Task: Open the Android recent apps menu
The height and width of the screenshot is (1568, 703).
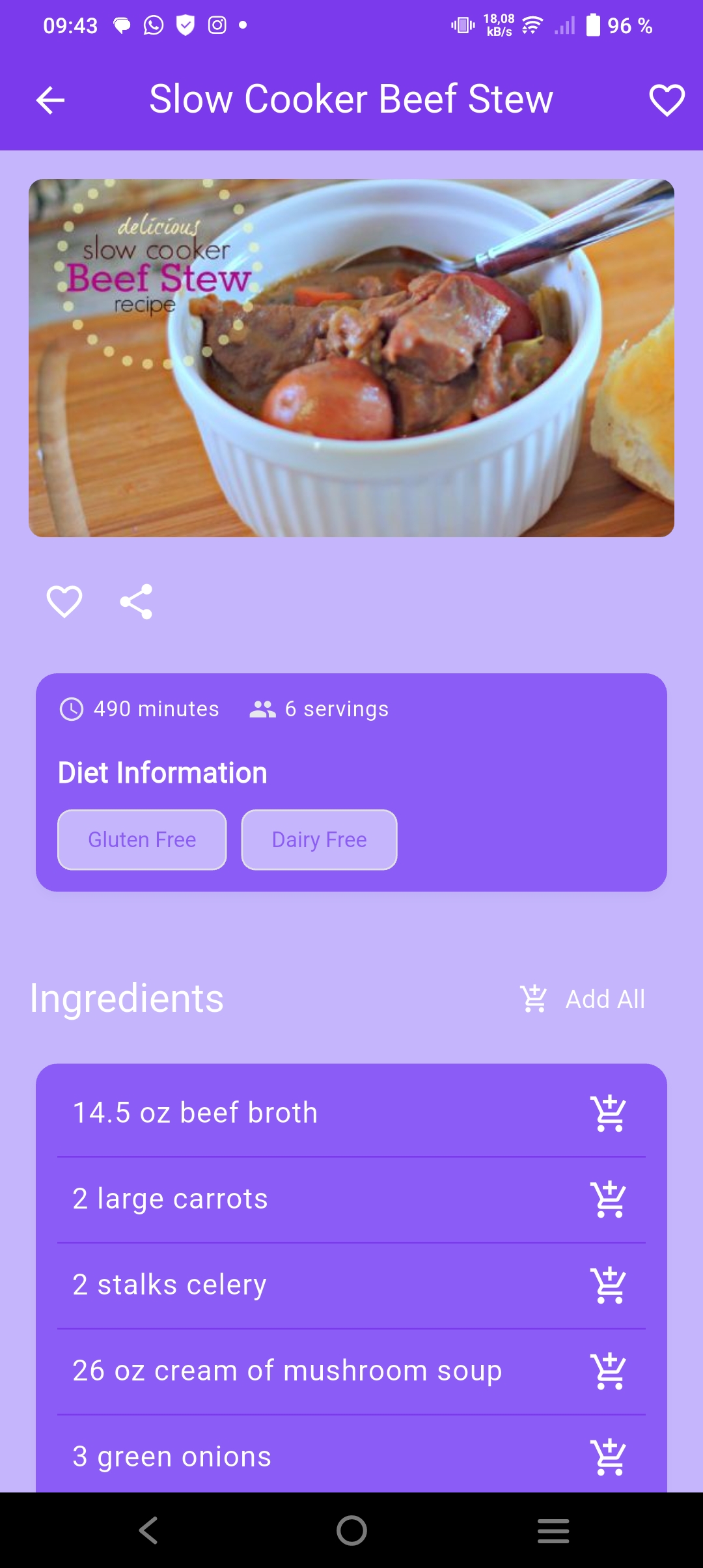Action: pos(554,1532)
